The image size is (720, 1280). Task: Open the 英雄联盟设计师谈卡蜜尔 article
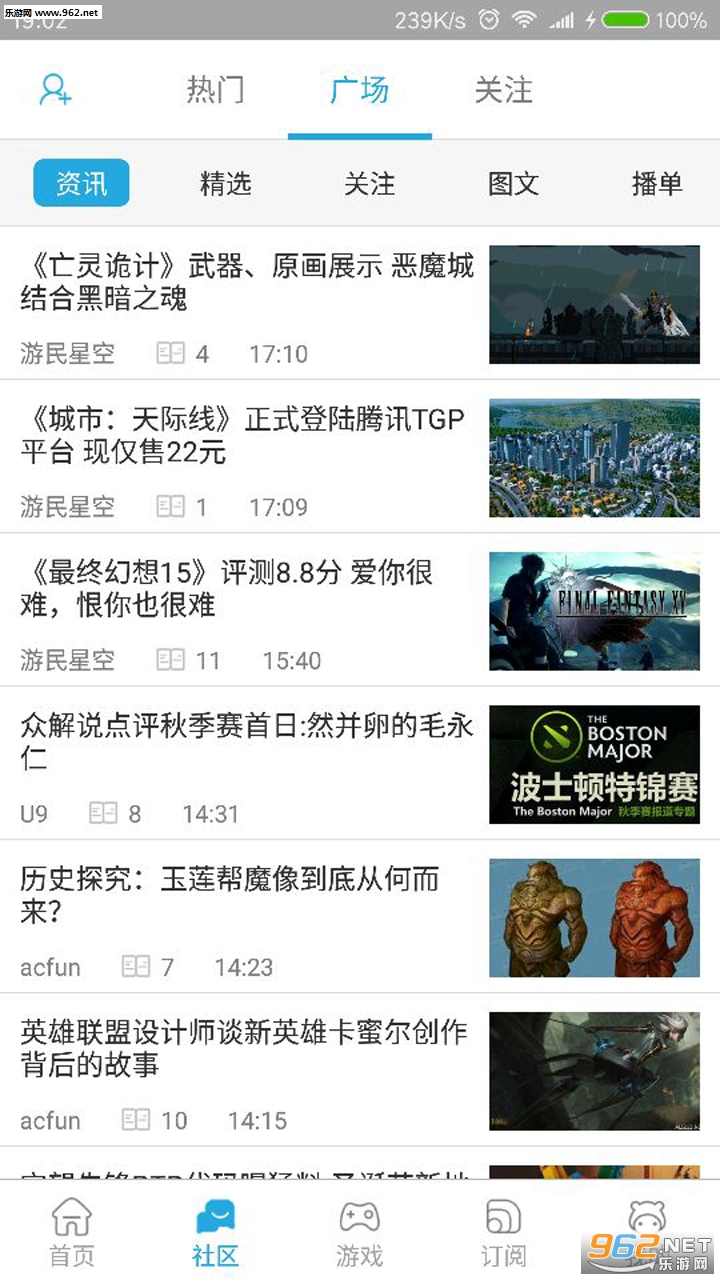360,1070
